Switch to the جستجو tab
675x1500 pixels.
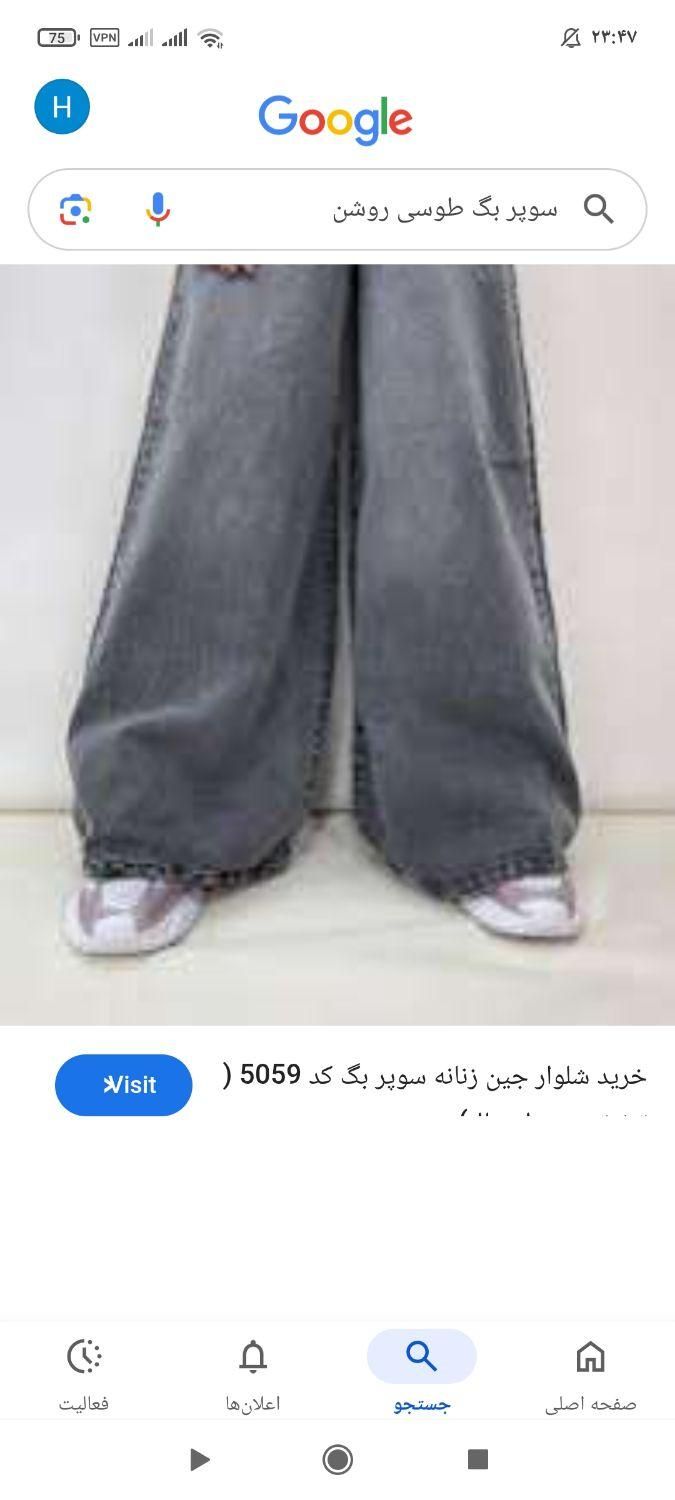tap(421, 1372)
